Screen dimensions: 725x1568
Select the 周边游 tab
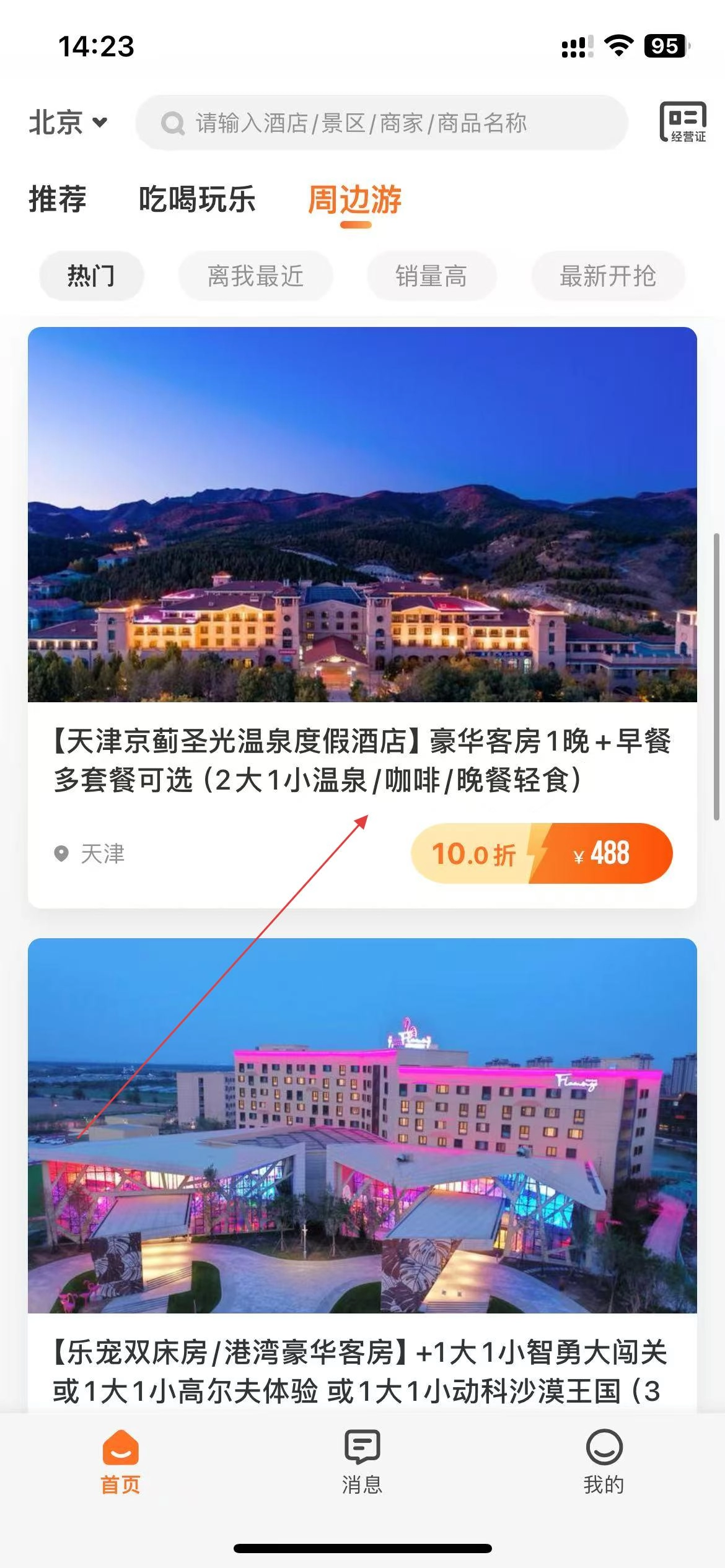355,201
